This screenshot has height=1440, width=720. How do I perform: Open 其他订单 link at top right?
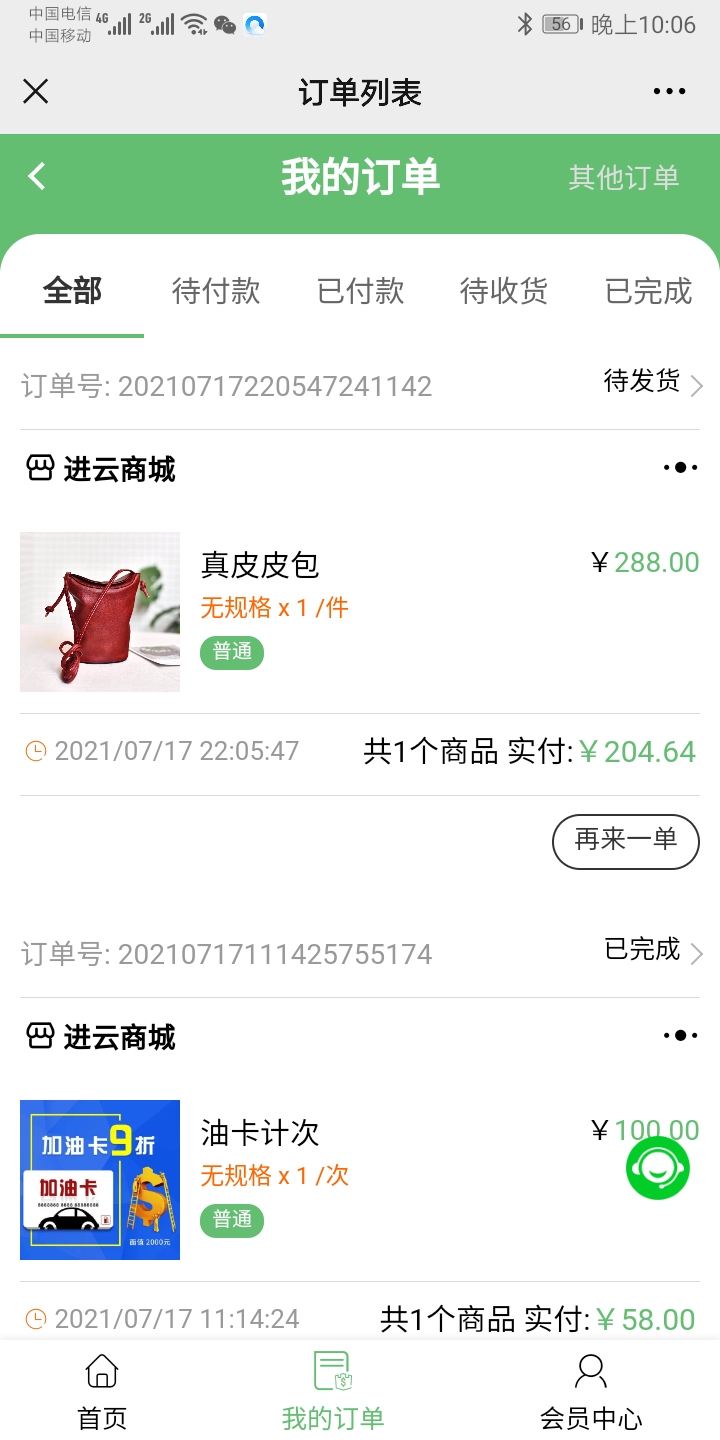tap(625, 176)
